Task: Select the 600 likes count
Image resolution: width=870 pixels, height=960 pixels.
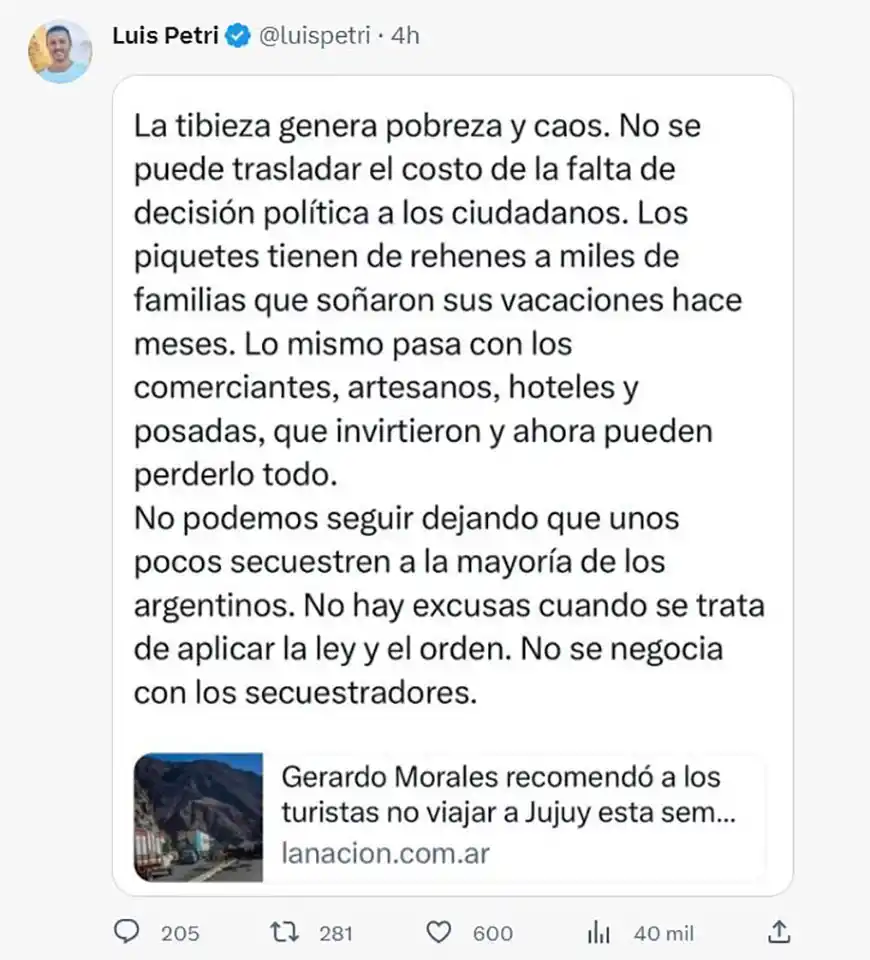Action: pos(491,932)
